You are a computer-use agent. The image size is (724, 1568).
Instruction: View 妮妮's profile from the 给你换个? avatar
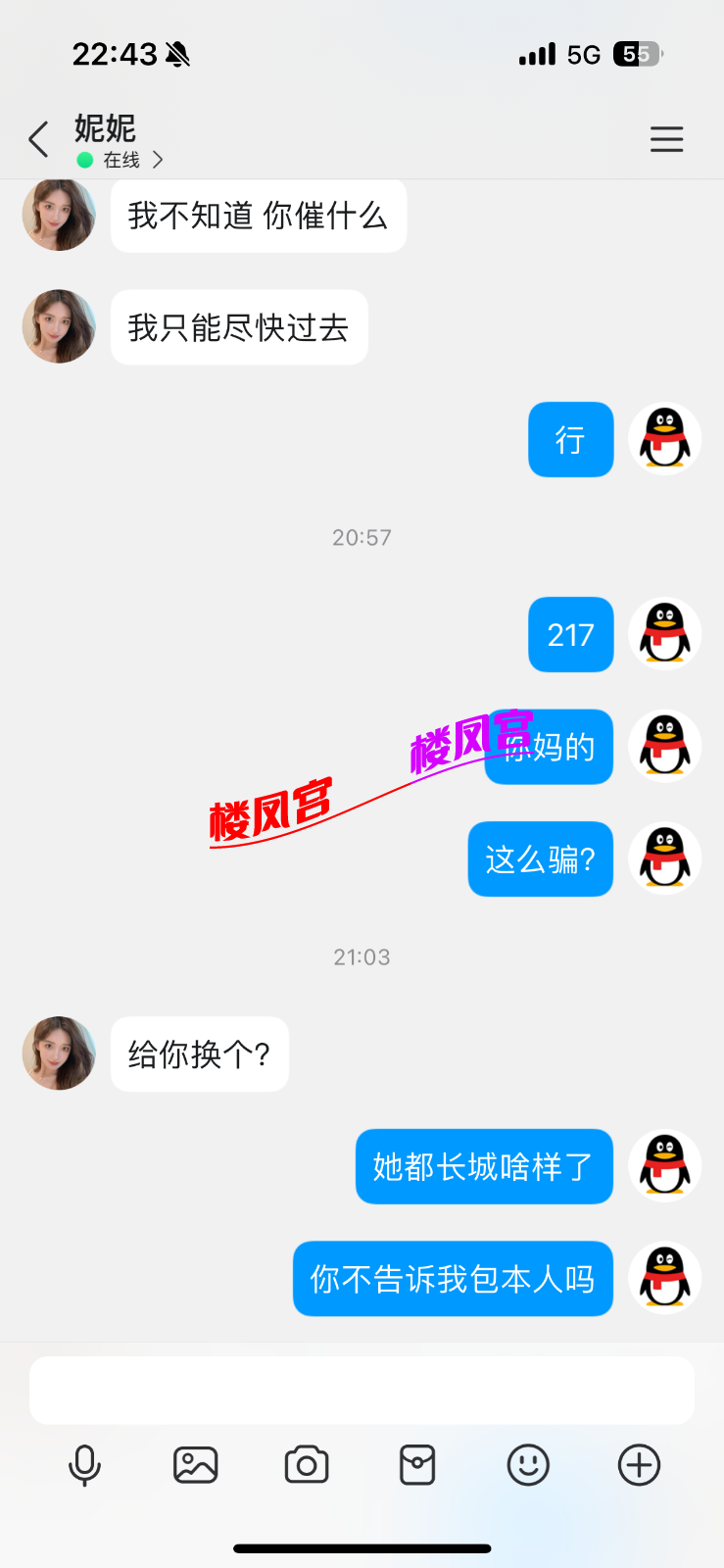59,1053
